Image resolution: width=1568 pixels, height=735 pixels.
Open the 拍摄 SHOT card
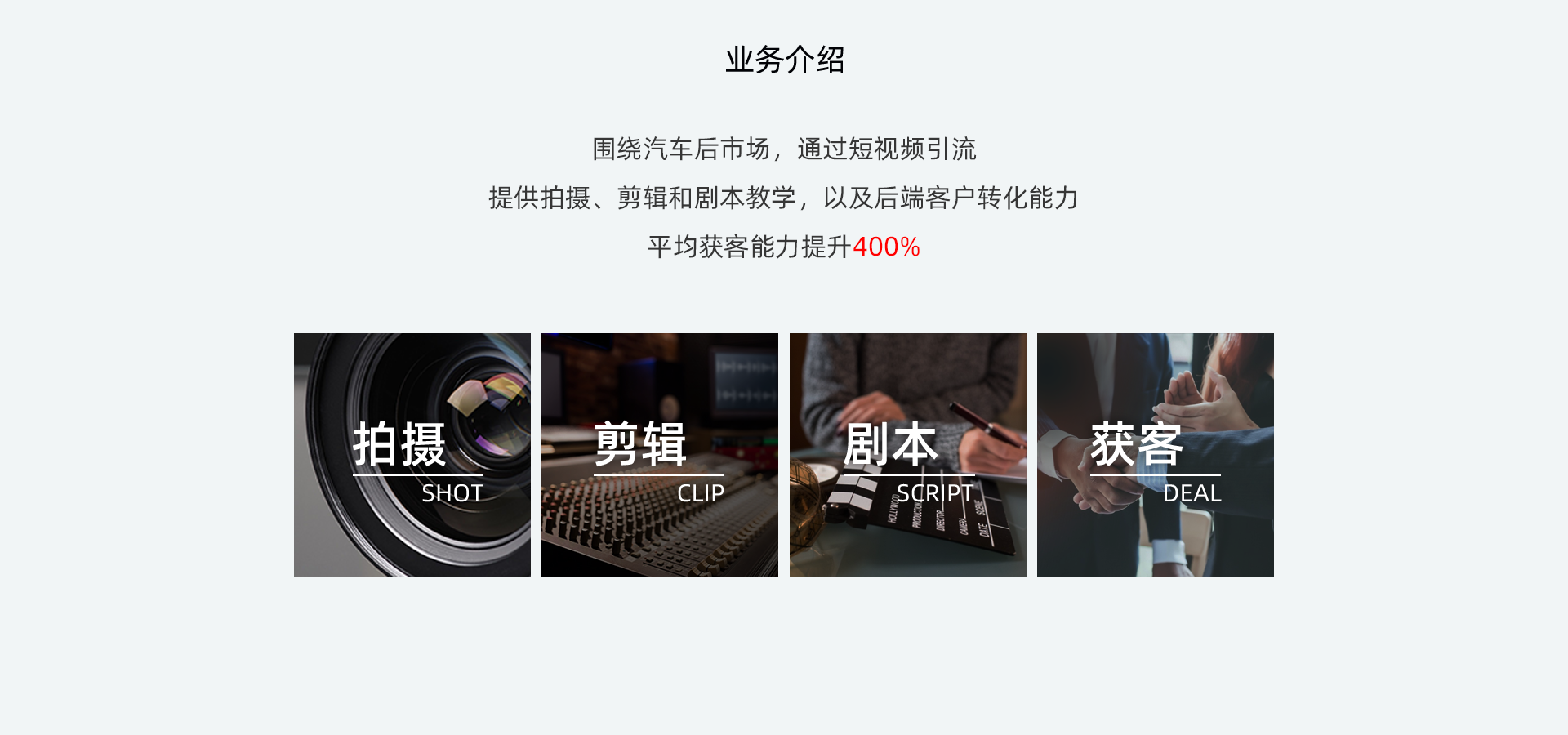[412, 455]
